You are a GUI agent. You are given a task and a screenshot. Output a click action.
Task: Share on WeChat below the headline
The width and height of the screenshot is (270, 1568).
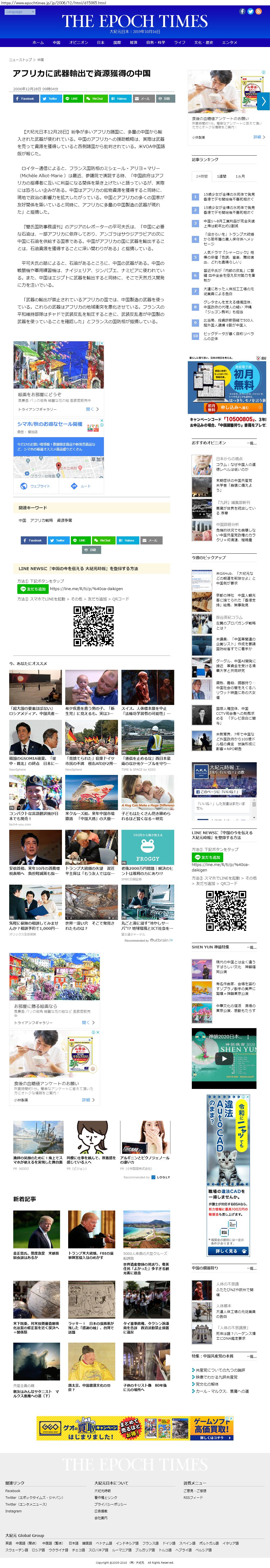tap(95, 99)
